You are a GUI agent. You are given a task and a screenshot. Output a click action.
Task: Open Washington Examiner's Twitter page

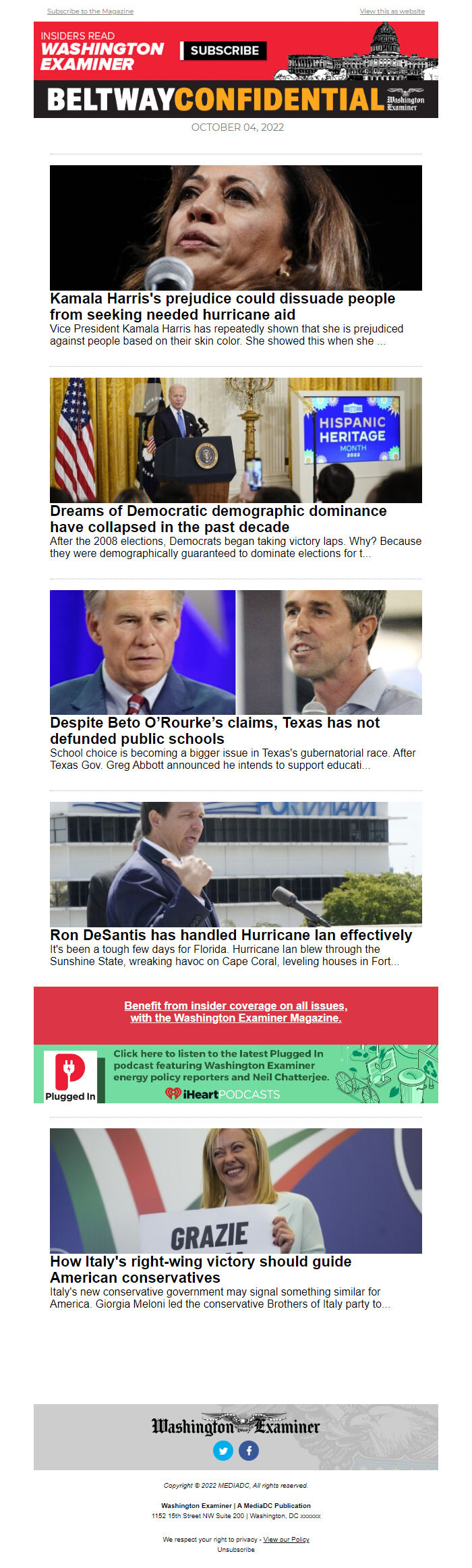223,1450
